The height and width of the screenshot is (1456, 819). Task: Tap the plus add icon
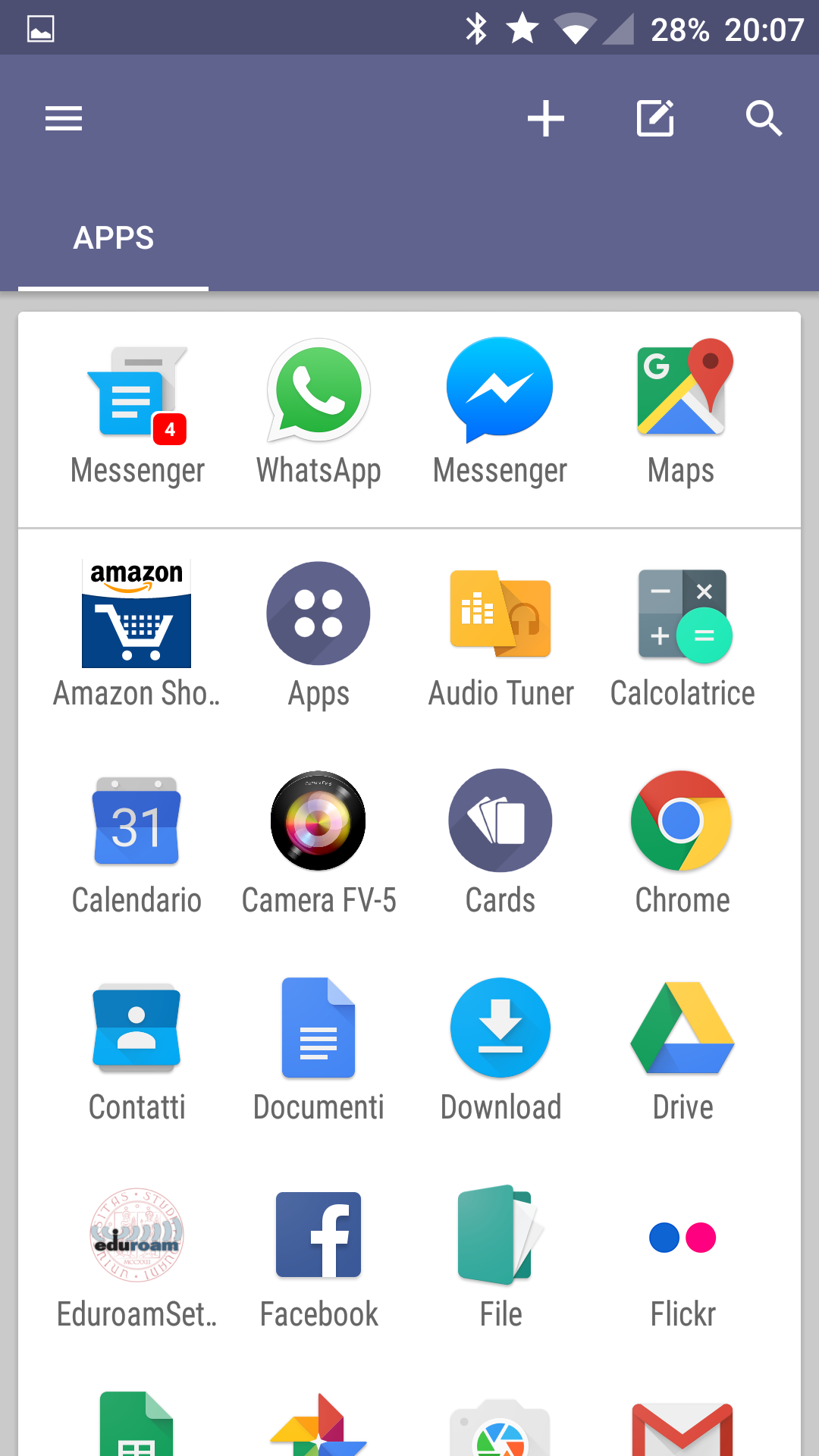tap(546, 119)
